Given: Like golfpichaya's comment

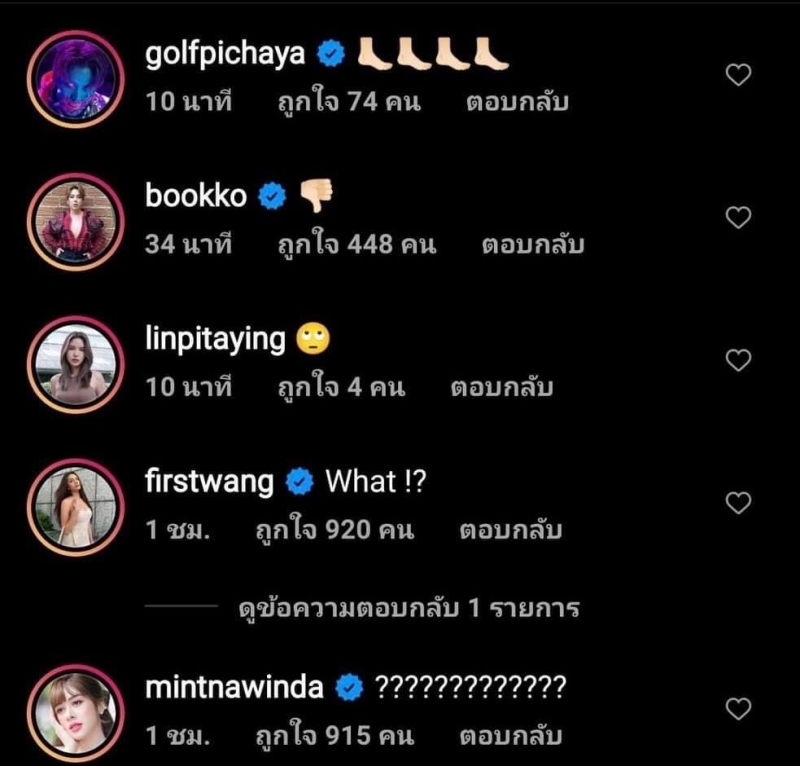Looking at the screenshot, I should [738, 75].
